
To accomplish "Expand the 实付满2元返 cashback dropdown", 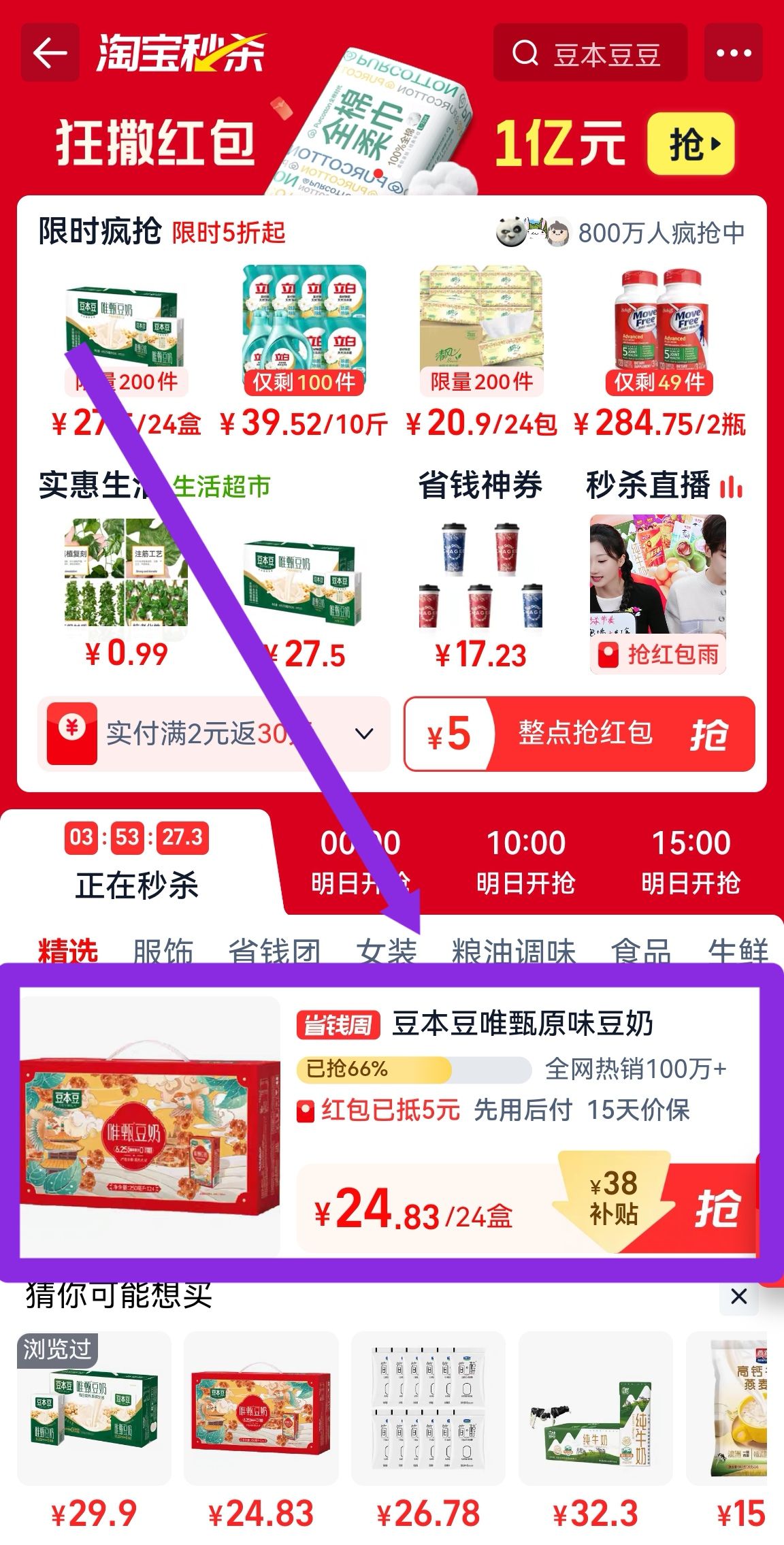I will tap(365, 734).
